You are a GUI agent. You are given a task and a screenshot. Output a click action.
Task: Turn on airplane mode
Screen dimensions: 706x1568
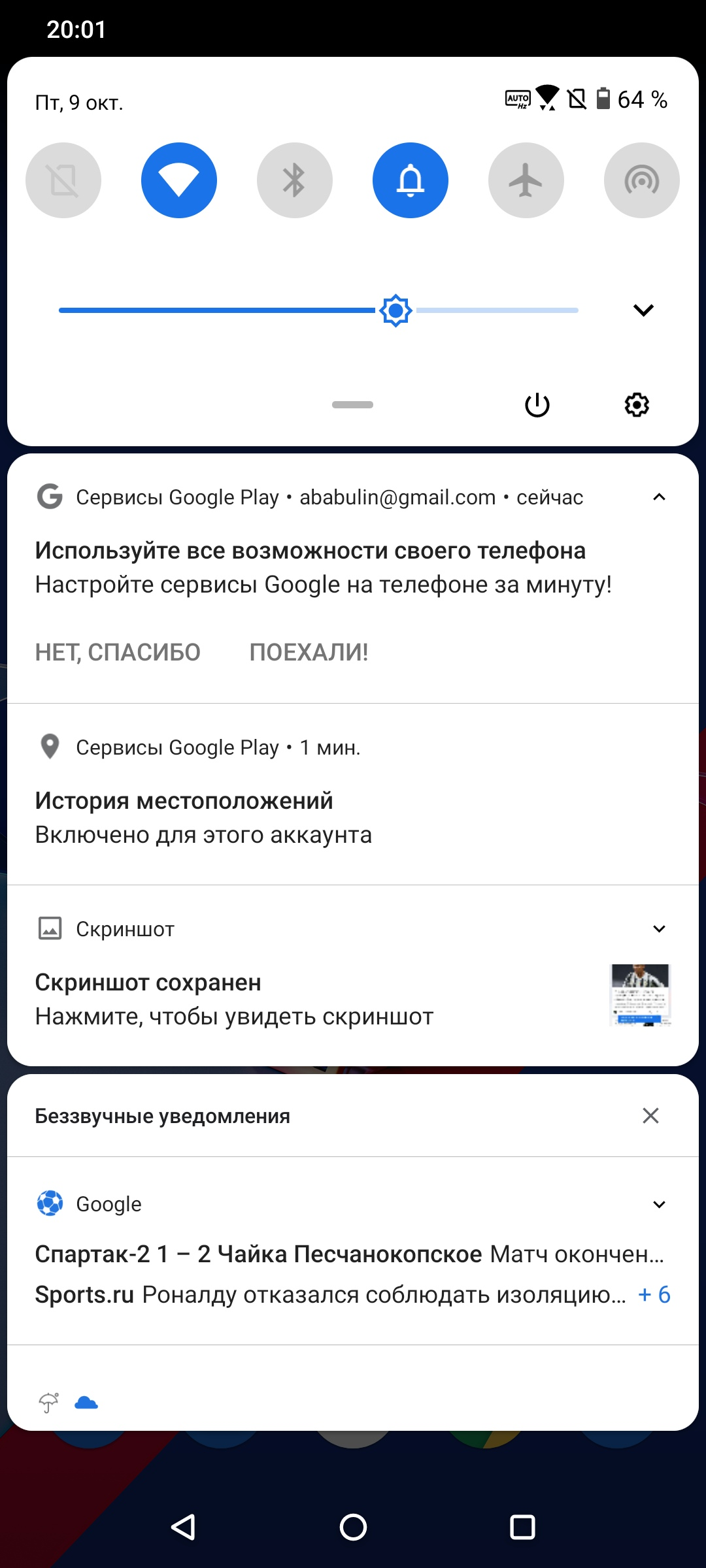point(526,180)
